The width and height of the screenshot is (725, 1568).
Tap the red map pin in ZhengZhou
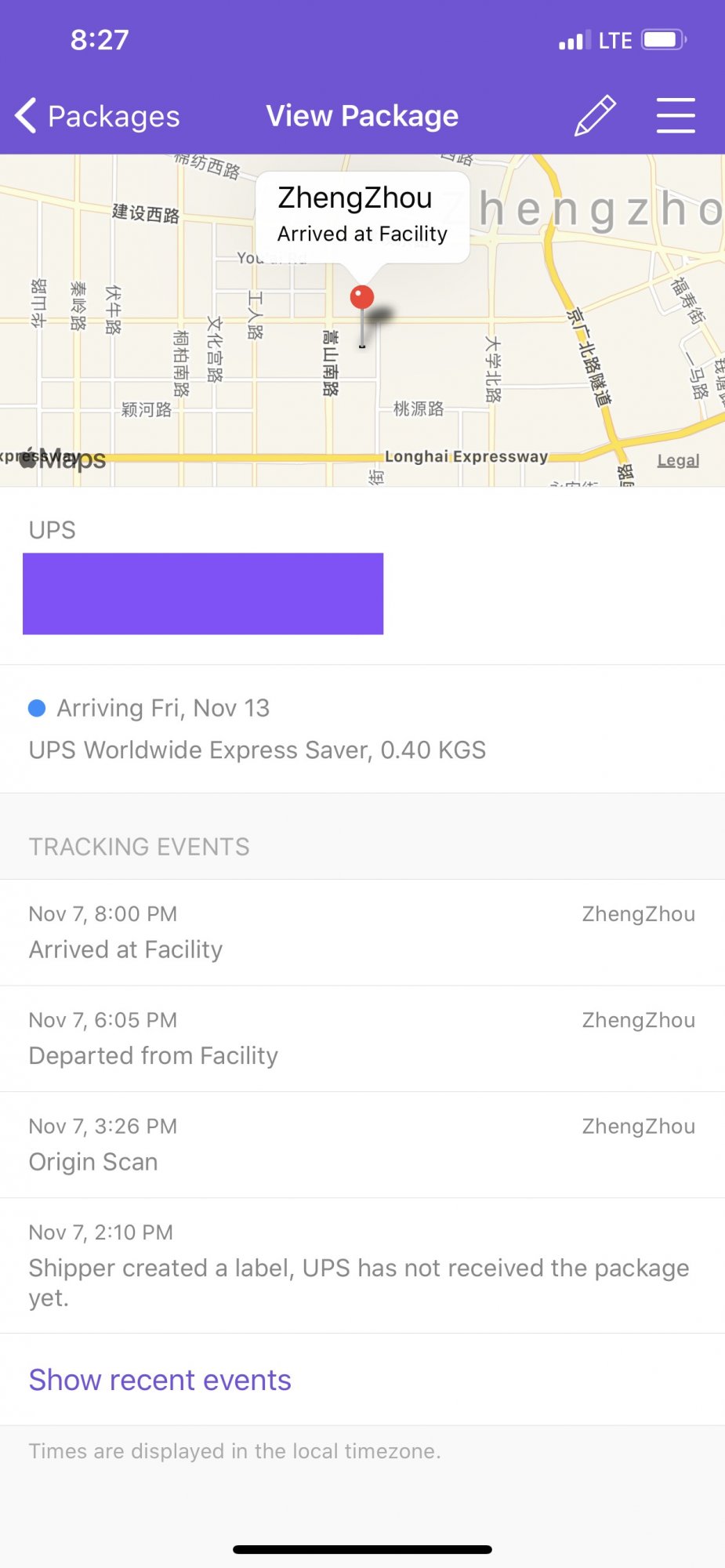361,298
